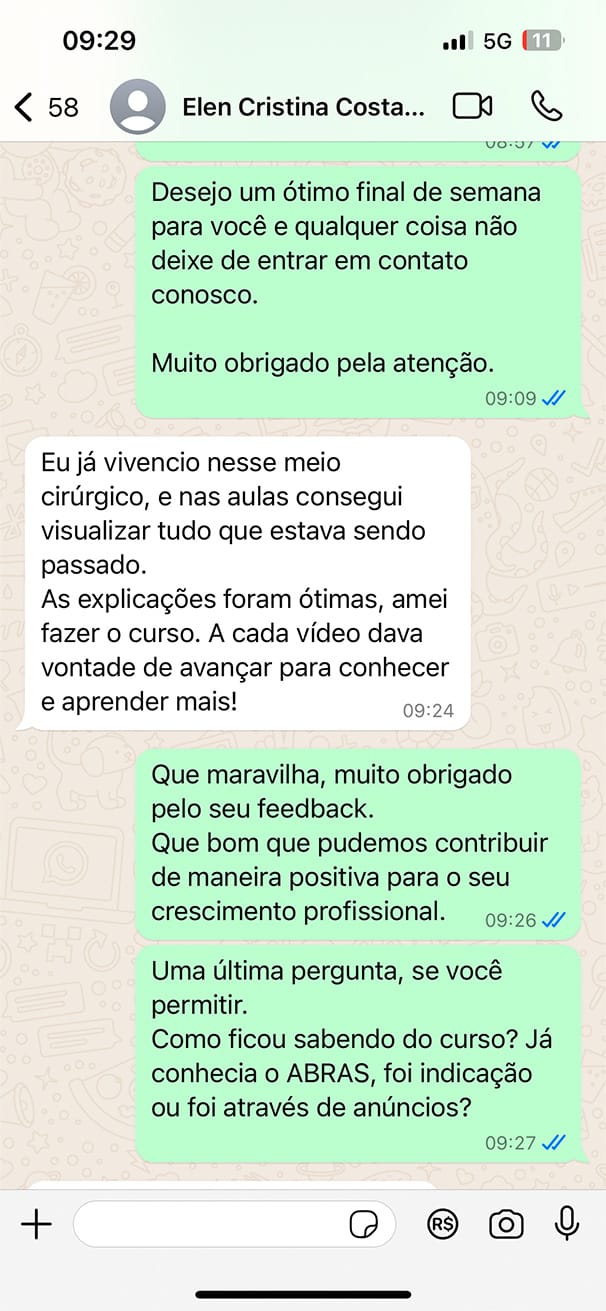Open the R$ payment option
This screenshot has height=1311, width=606.
[441, 1224]
